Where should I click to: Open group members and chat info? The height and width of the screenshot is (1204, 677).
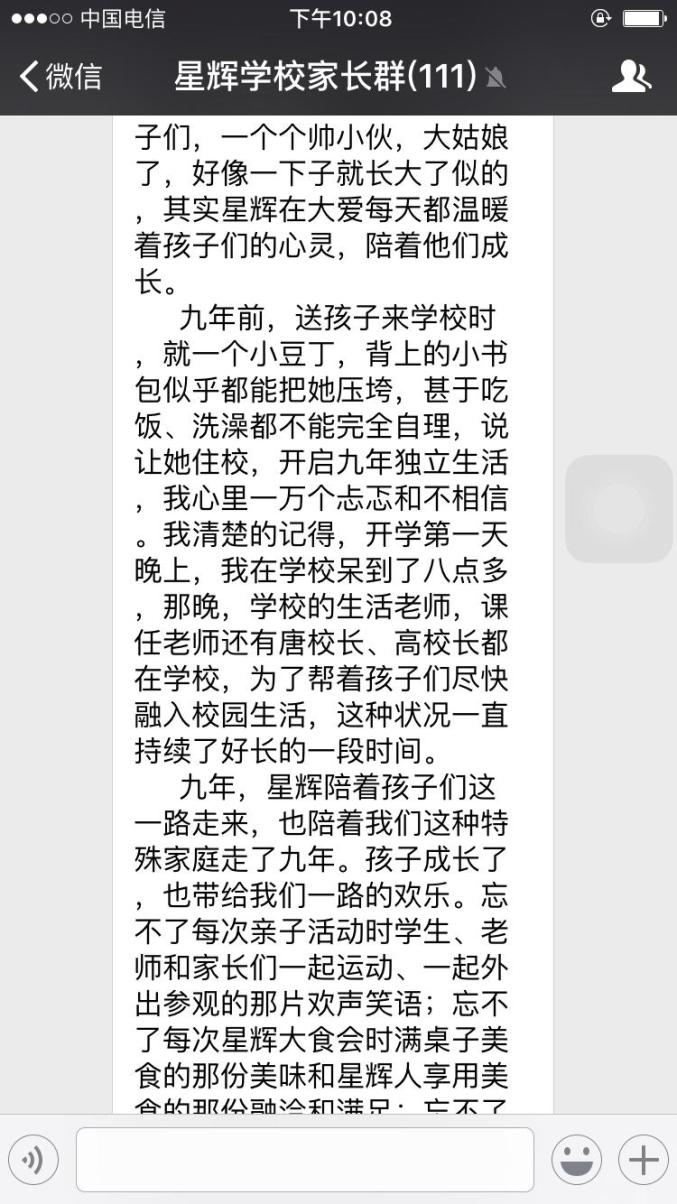pyautogui.click(x=631, y=76)
